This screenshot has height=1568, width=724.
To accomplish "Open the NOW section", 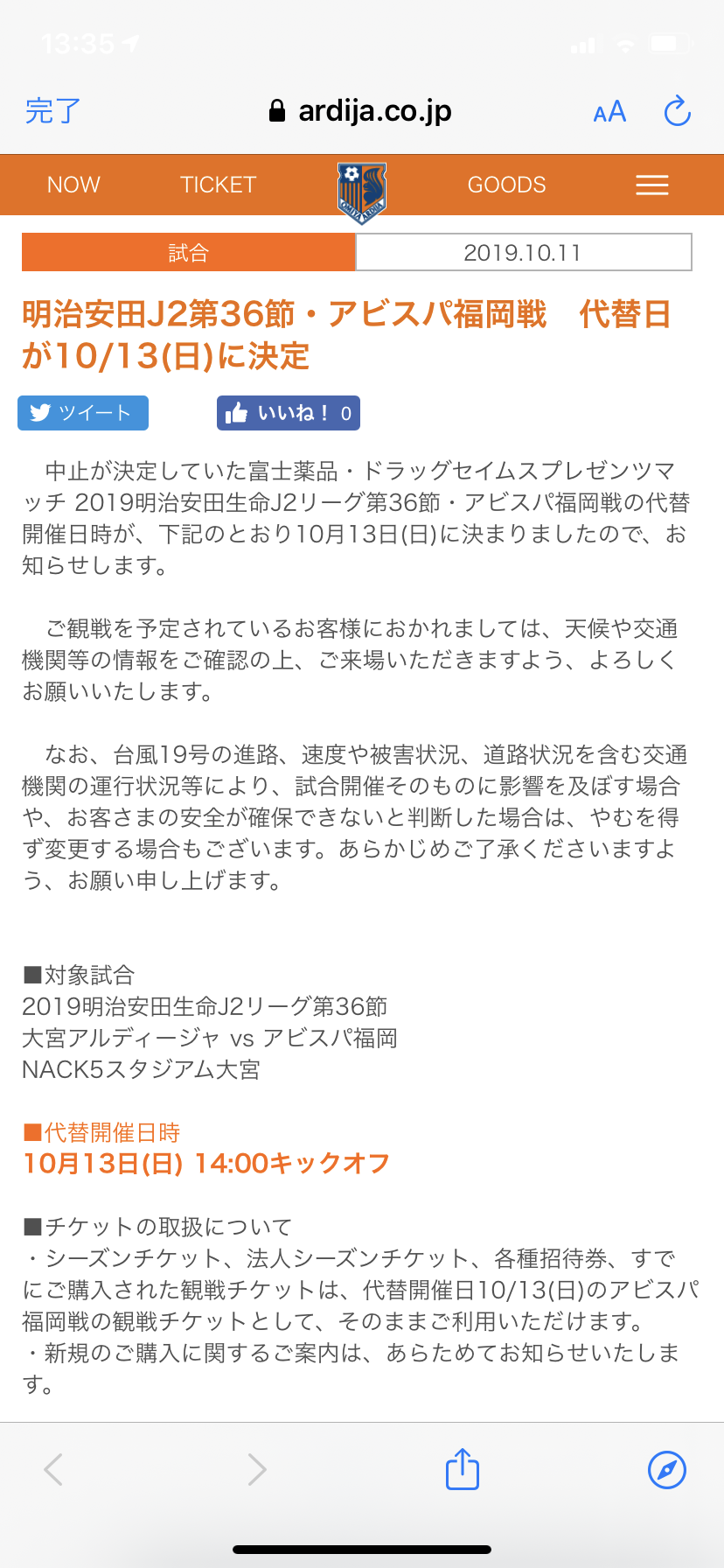I will 73,185.
